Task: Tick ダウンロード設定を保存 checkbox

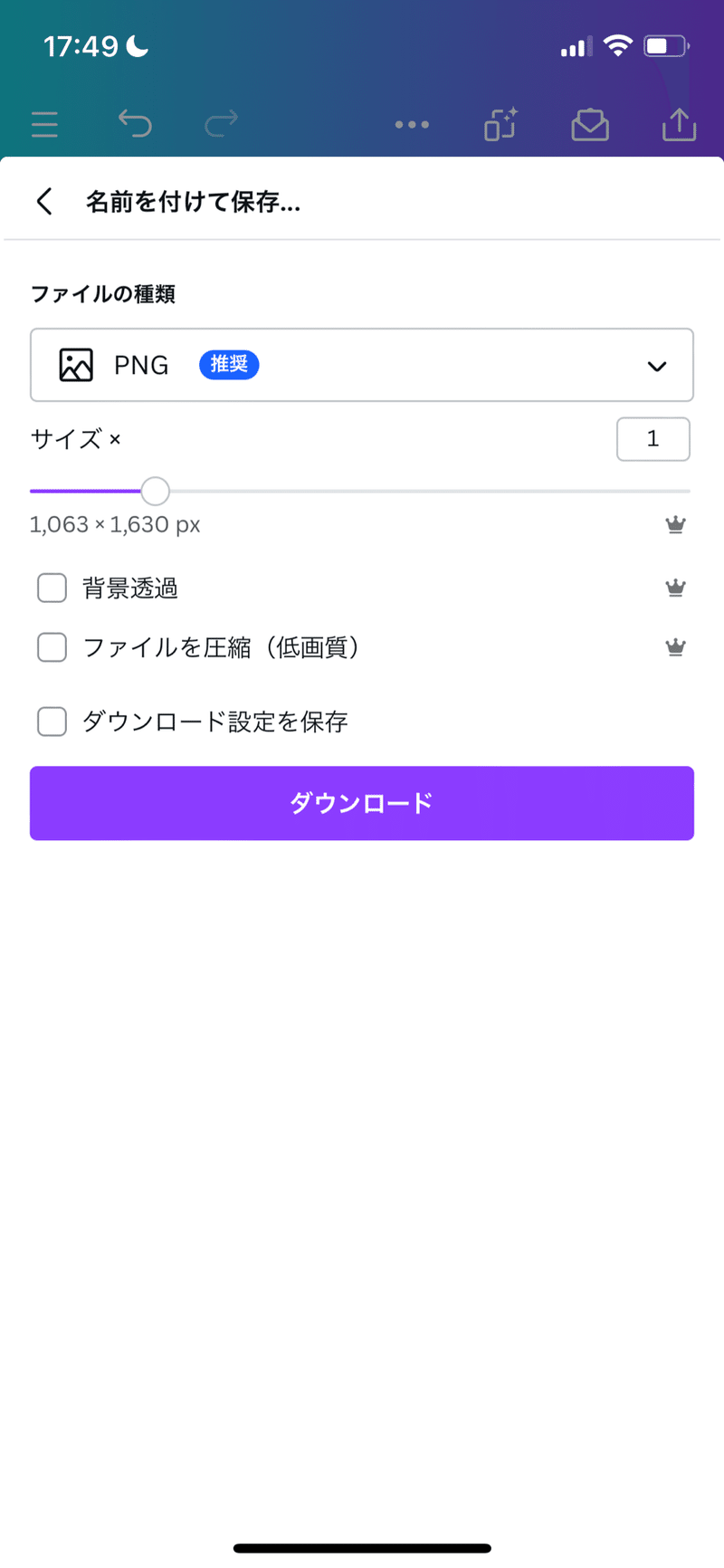Action: point(52,722)
